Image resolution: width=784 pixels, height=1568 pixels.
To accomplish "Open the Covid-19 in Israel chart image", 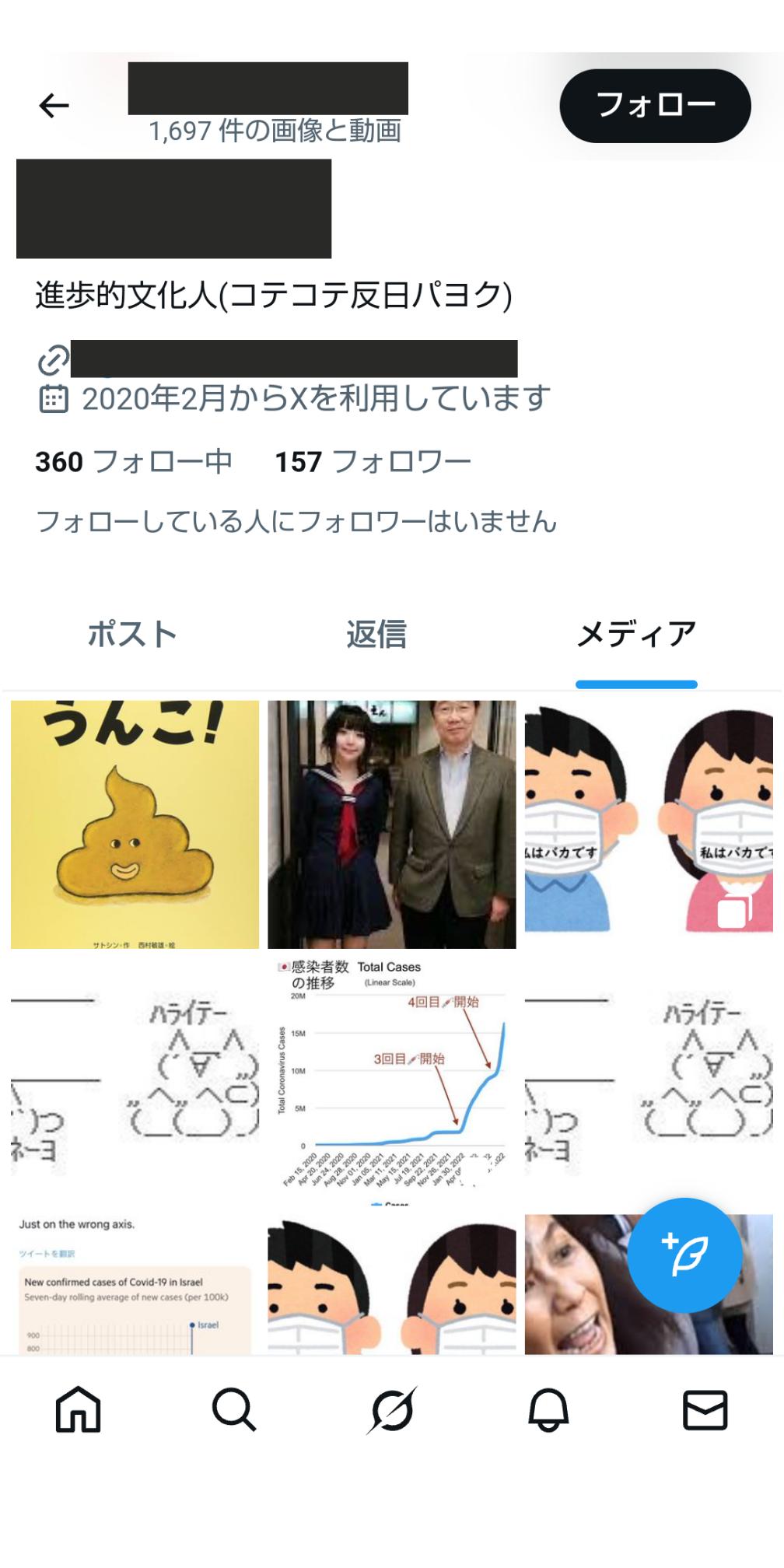I will tap(135, 1283).
